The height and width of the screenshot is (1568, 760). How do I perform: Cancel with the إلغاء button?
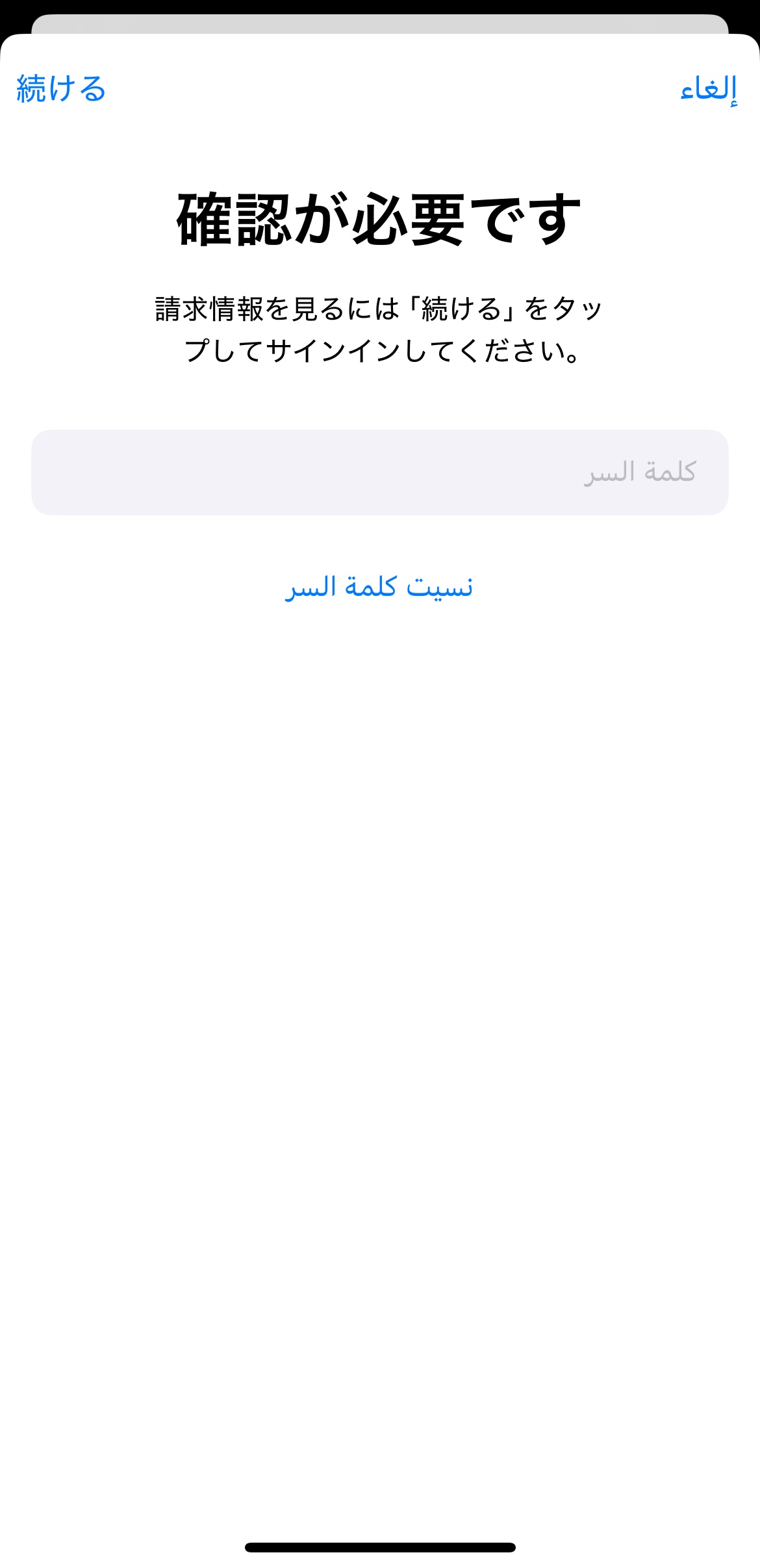708,88
